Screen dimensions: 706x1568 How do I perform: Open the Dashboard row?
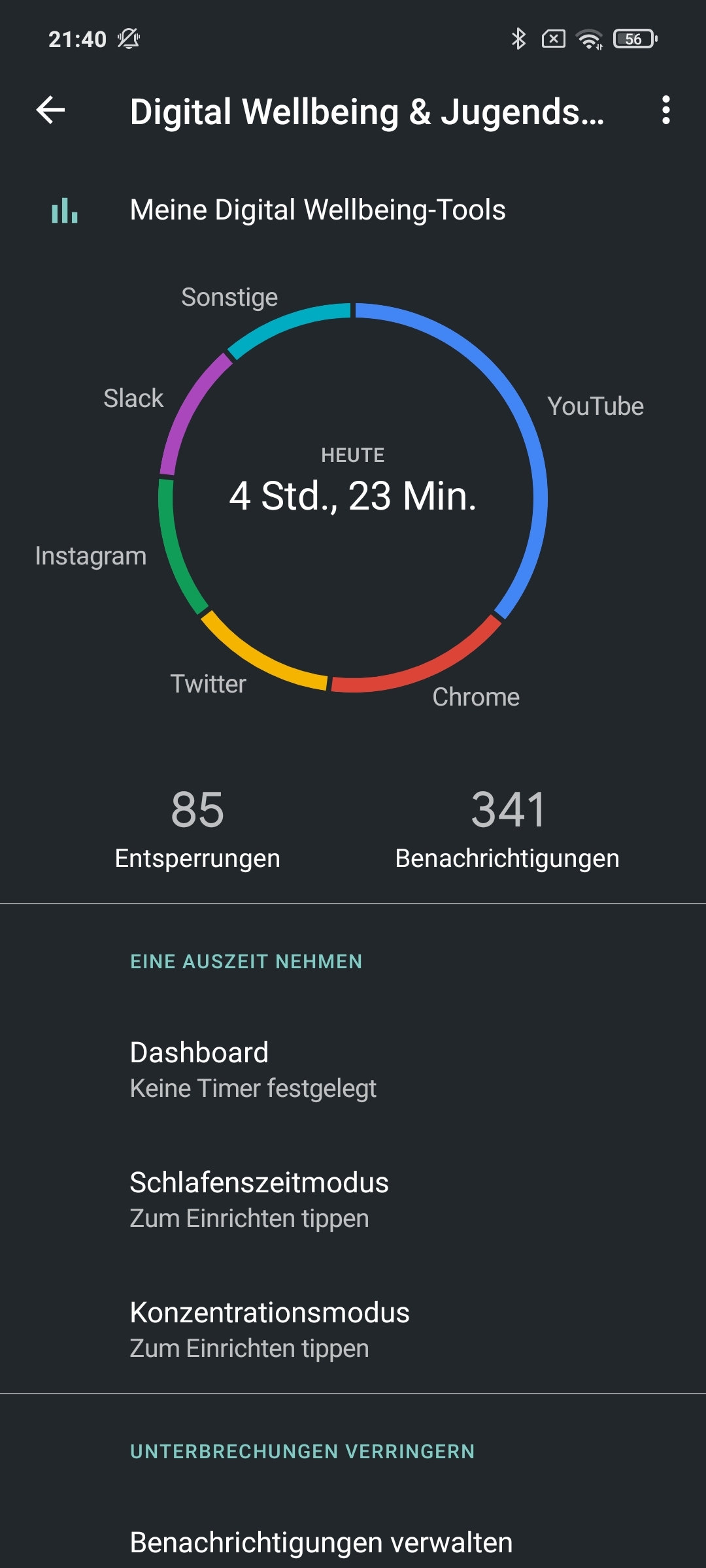click(353, 1070)
